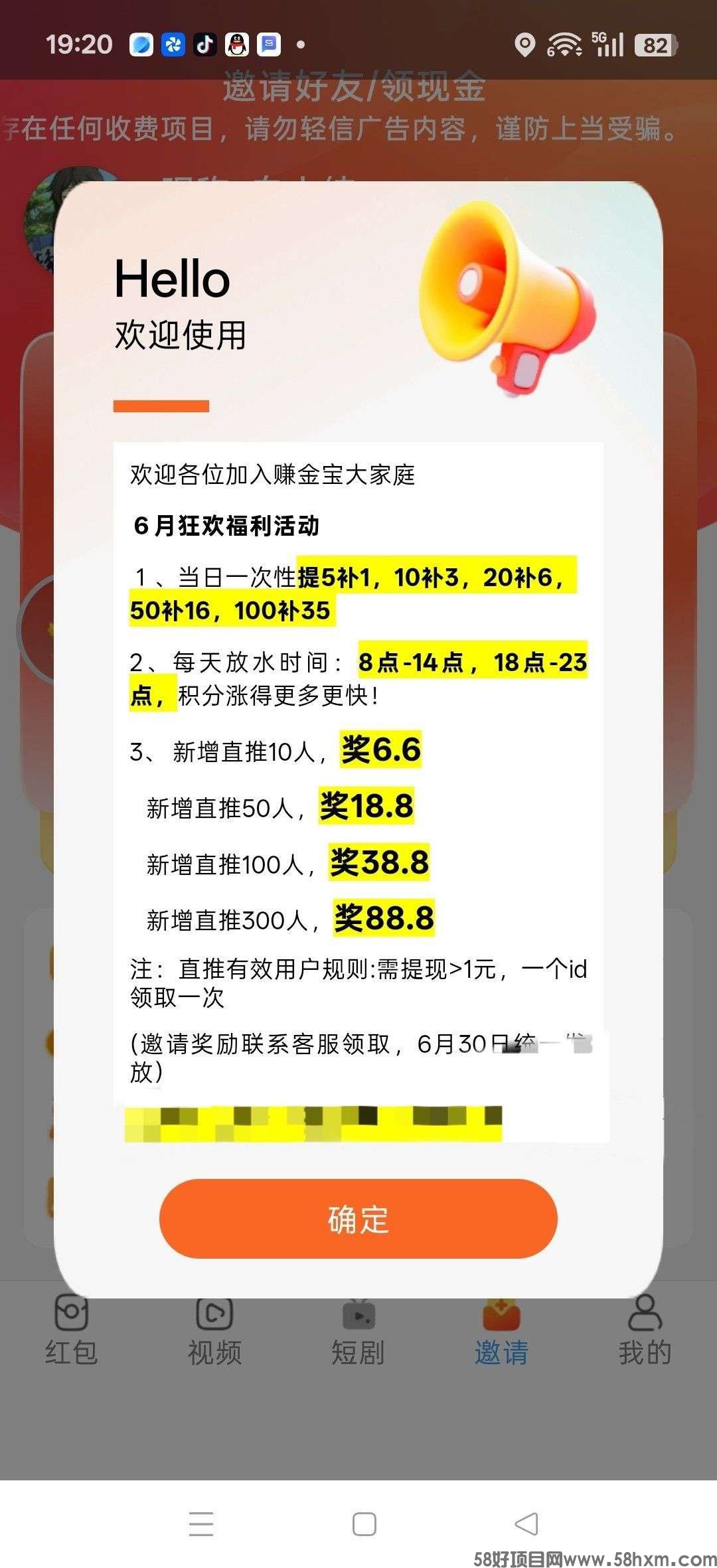Viewport: 717px width, 1568px height.
Task: Tap the system back button
Action: pos(526,1524)
